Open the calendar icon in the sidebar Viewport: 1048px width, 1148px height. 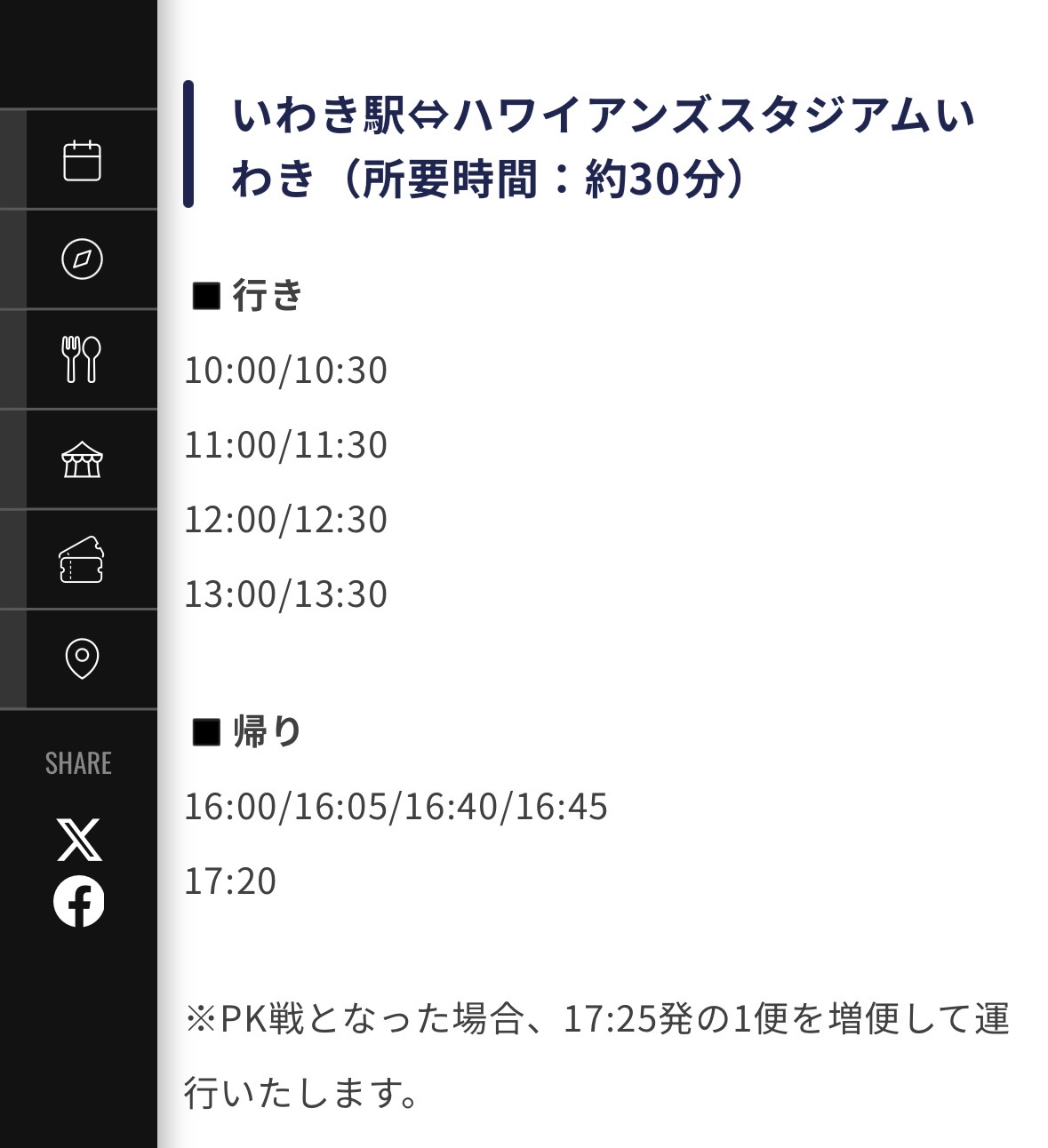[x=82, y=161]
